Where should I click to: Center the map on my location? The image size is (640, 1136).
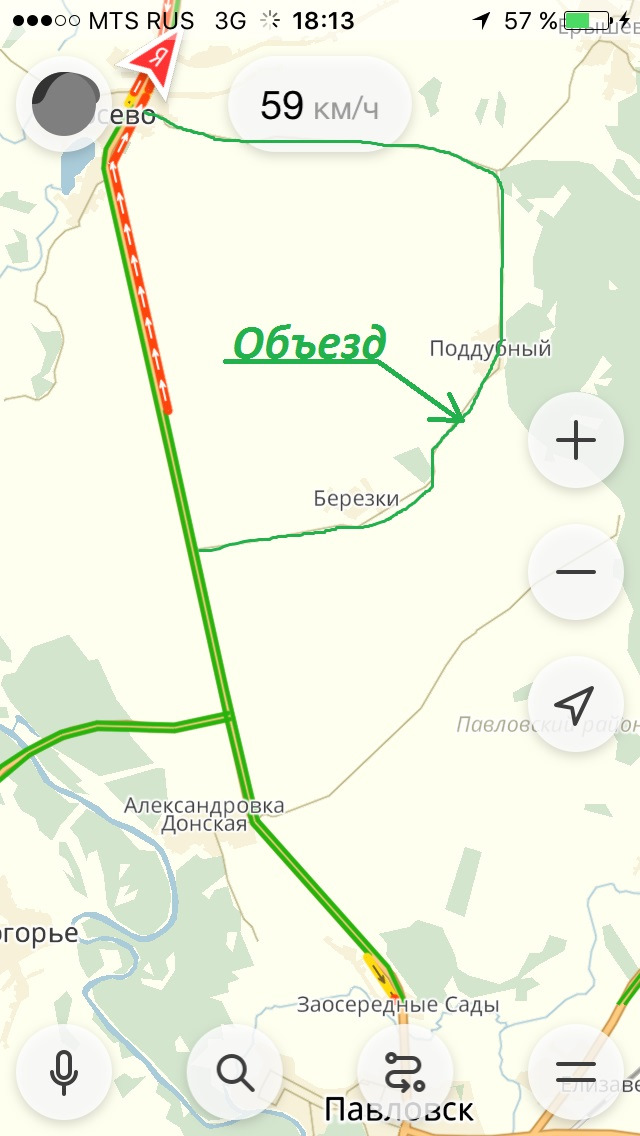coord(575,705)
